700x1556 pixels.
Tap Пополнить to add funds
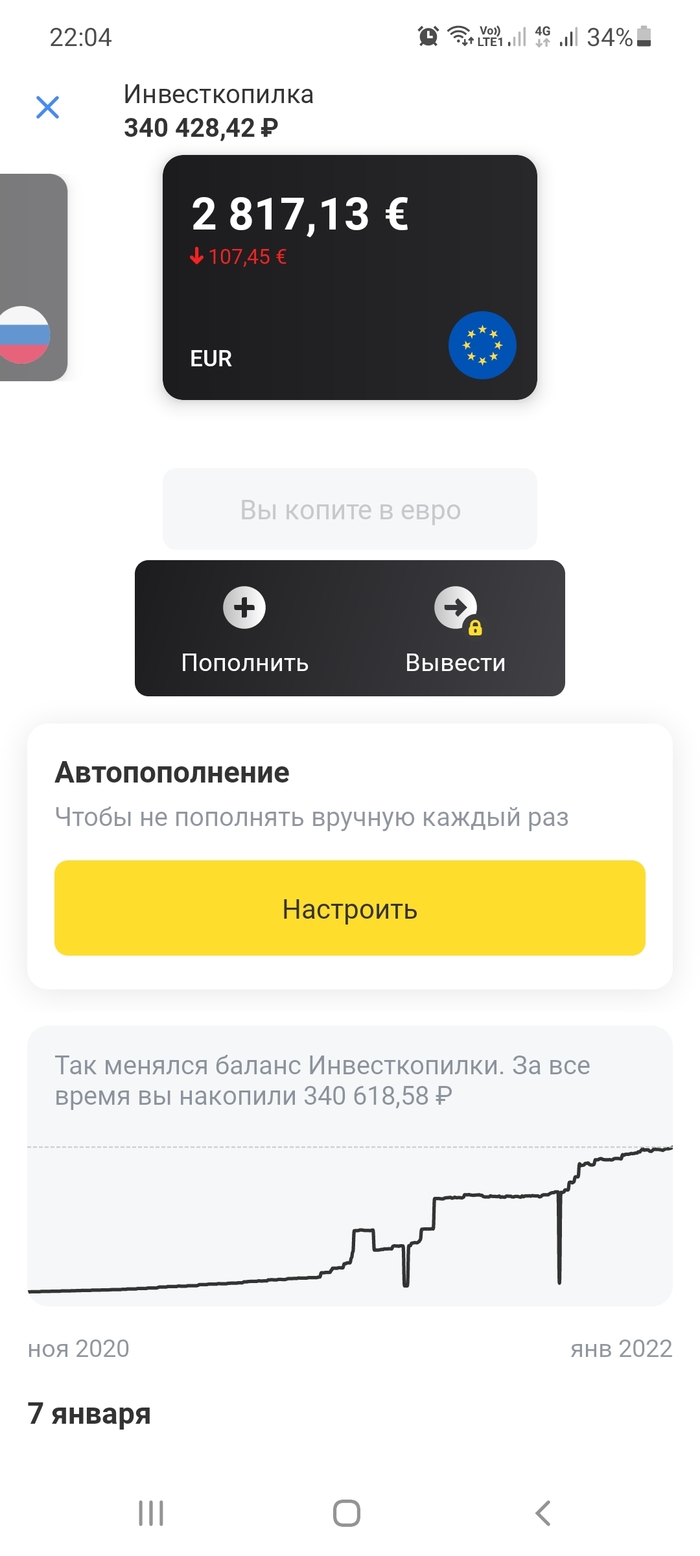pyautogui.click(x=245, y=629)
